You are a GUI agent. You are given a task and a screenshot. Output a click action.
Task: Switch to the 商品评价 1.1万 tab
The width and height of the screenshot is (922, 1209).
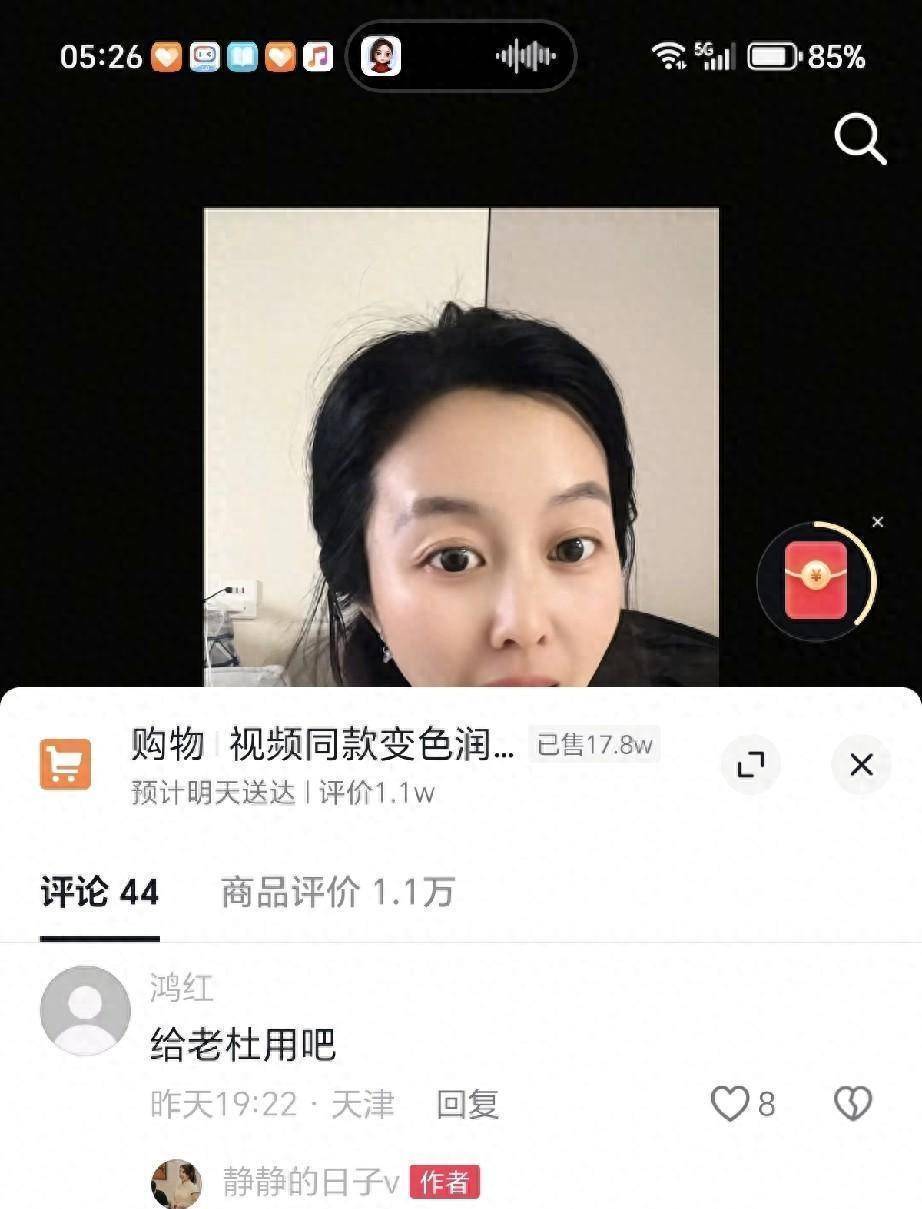coord(337,892)
